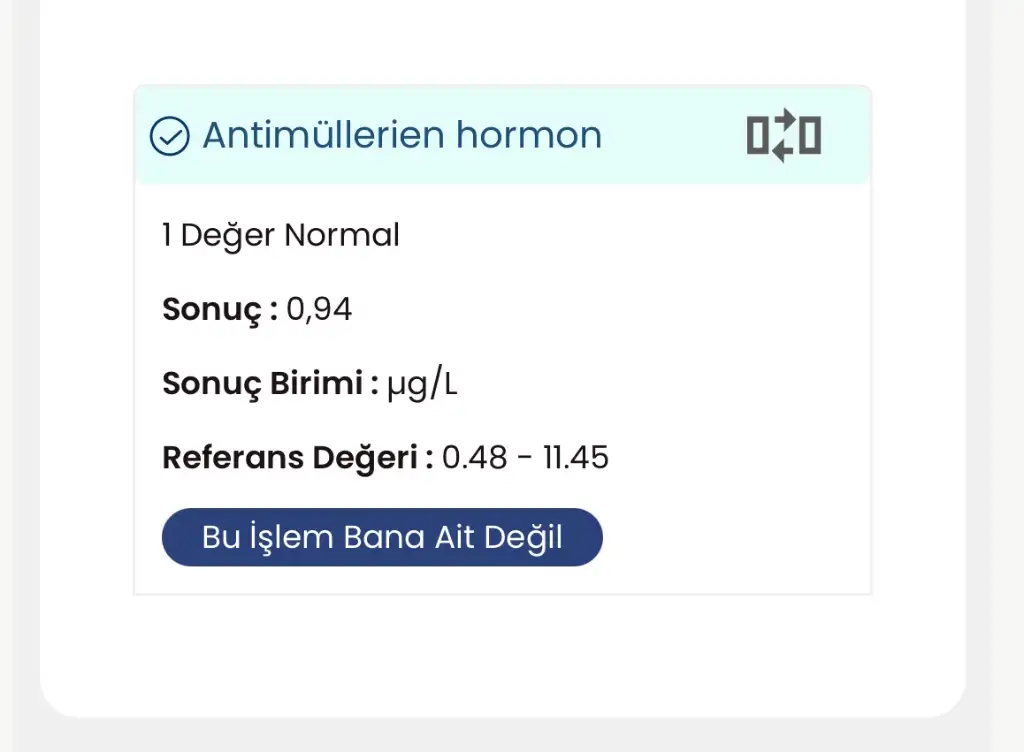
Task: Tap the compare icon beside Antimüllerien hormon
Action: tap(783, 135)
